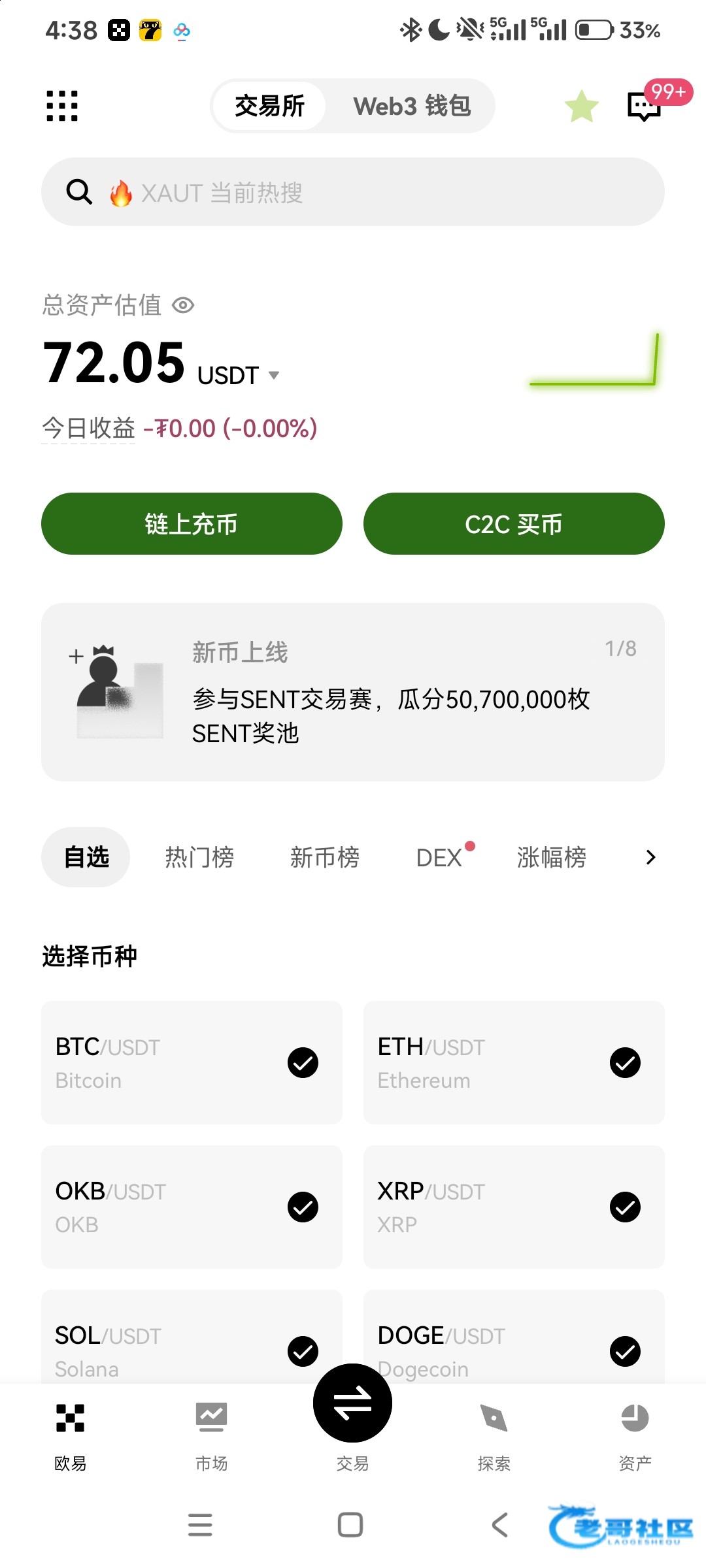Go back with system back button

coord(500,1525)
